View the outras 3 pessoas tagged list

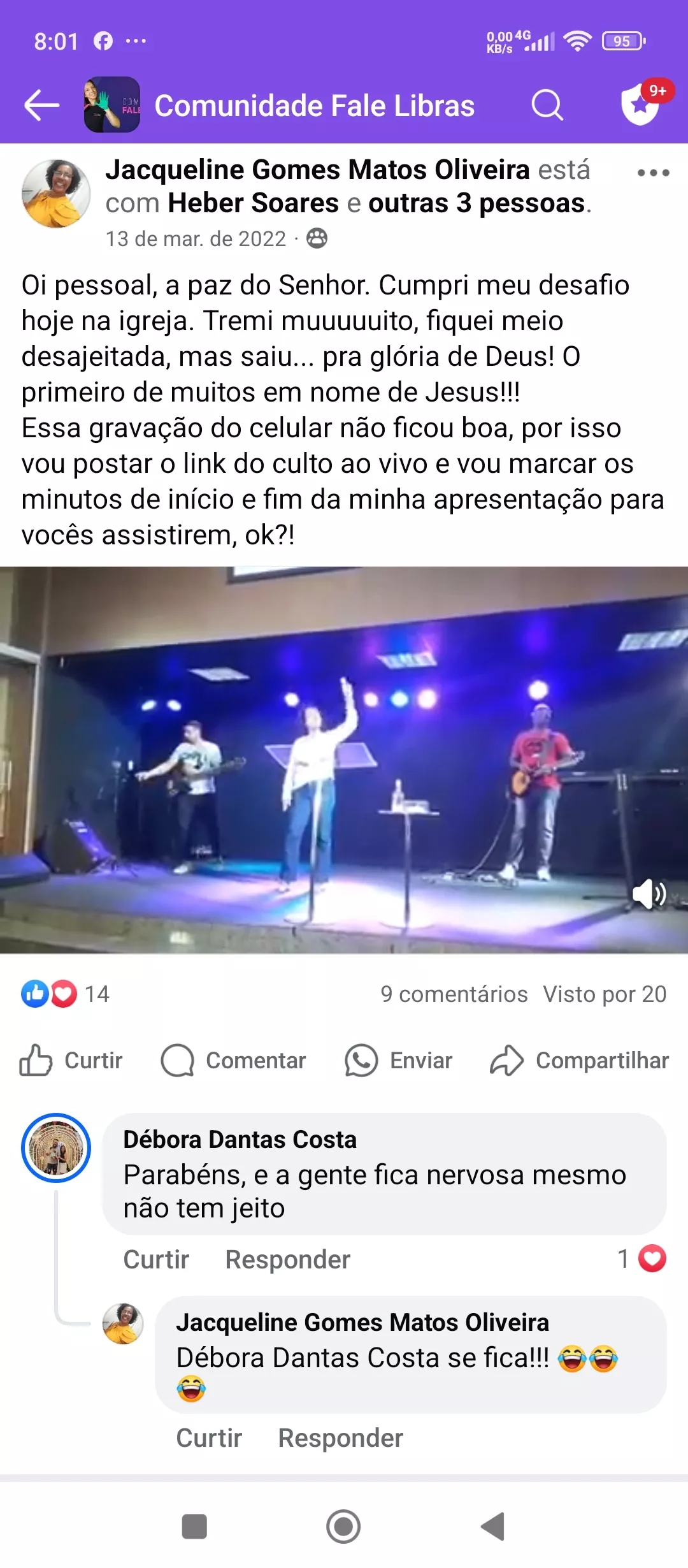pos(477,203)
